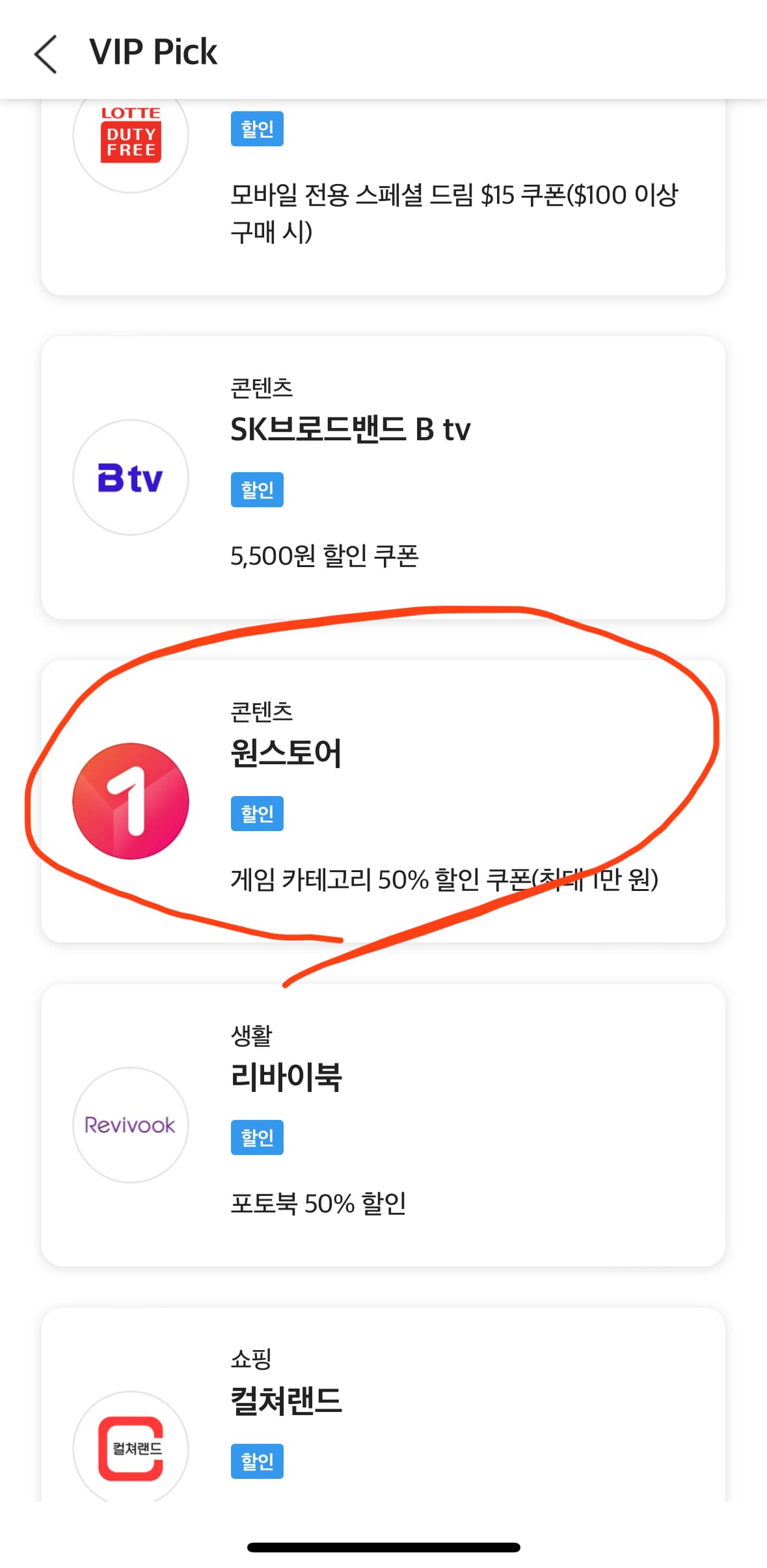Open the Revivook logo icon
The height and width of the screenshot is (1568, 767).
[130, 1124]
